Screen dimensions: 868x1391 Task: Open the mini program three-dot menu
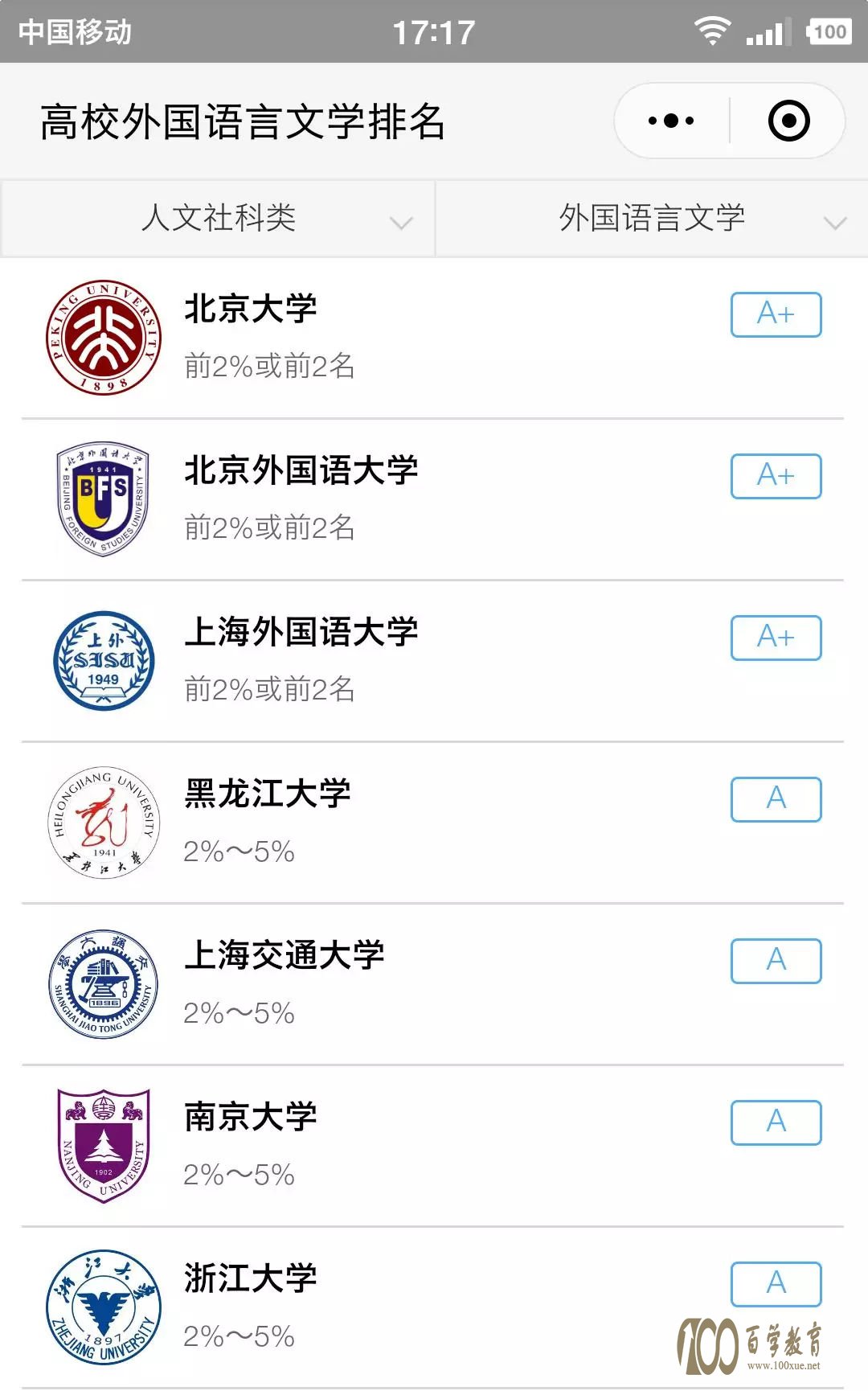pyautogui.click(x=671, y=121)
